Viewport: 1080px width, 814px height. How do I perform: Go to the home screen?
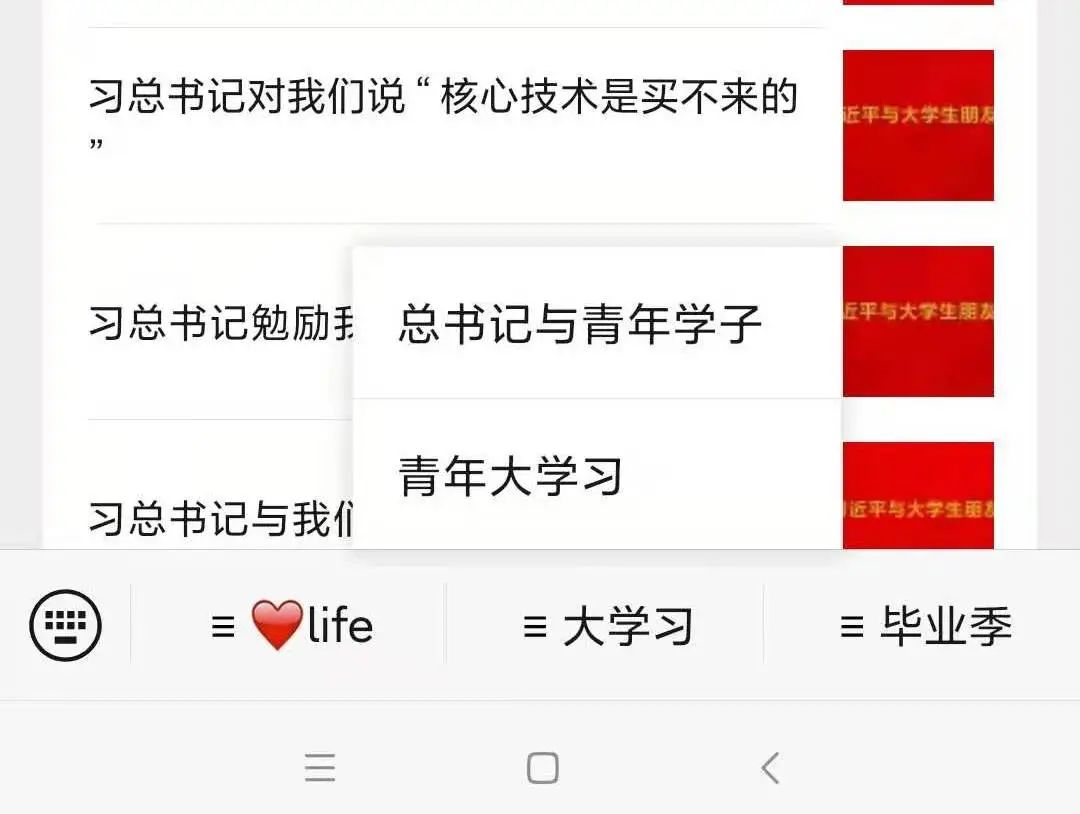pyautogui.click(x=542, y=768)
